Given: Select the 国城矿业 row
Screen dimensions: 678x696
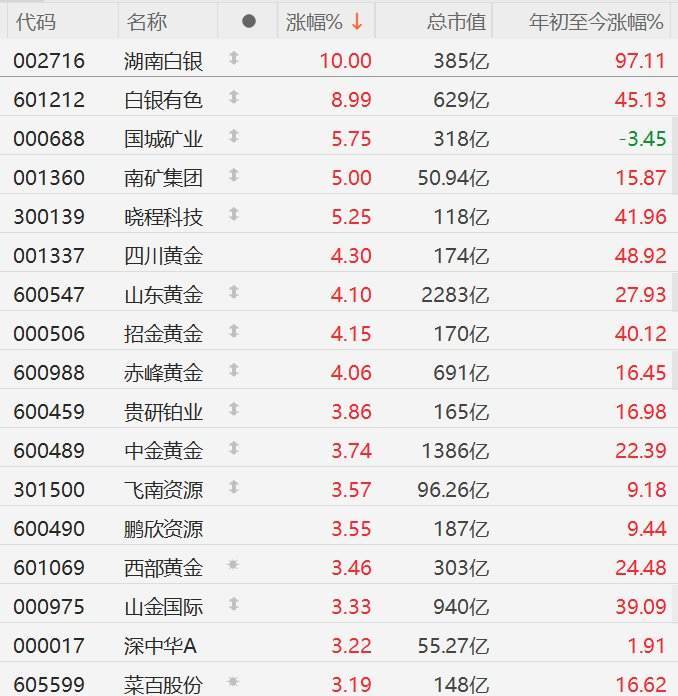Looking at the screenshot, I should point(164,139).
